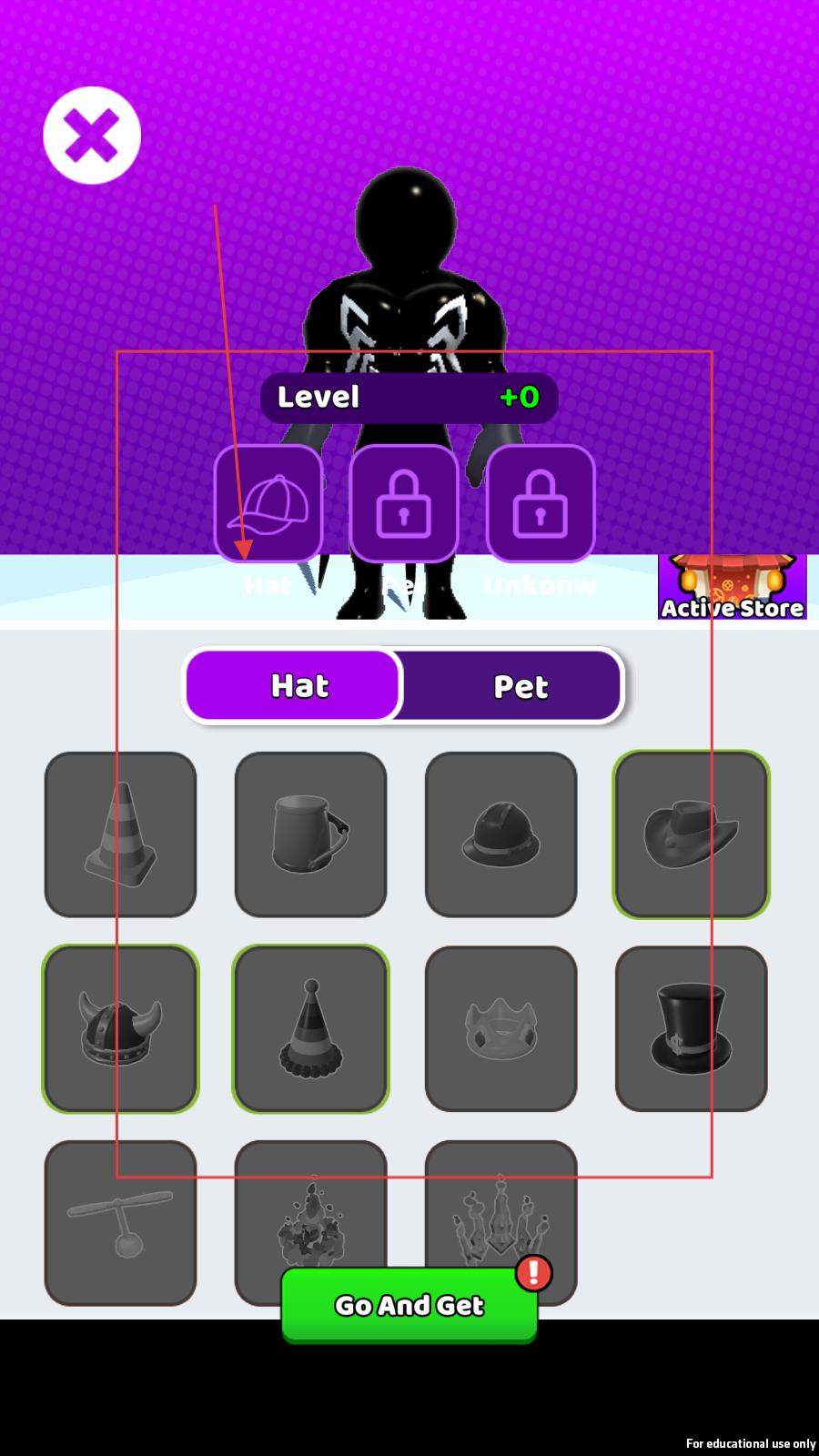Viewport: 819px width, 1456px height.
Task: Tap the Hat equipment slot
Action: pyautogui.click(x=268, y=503)
